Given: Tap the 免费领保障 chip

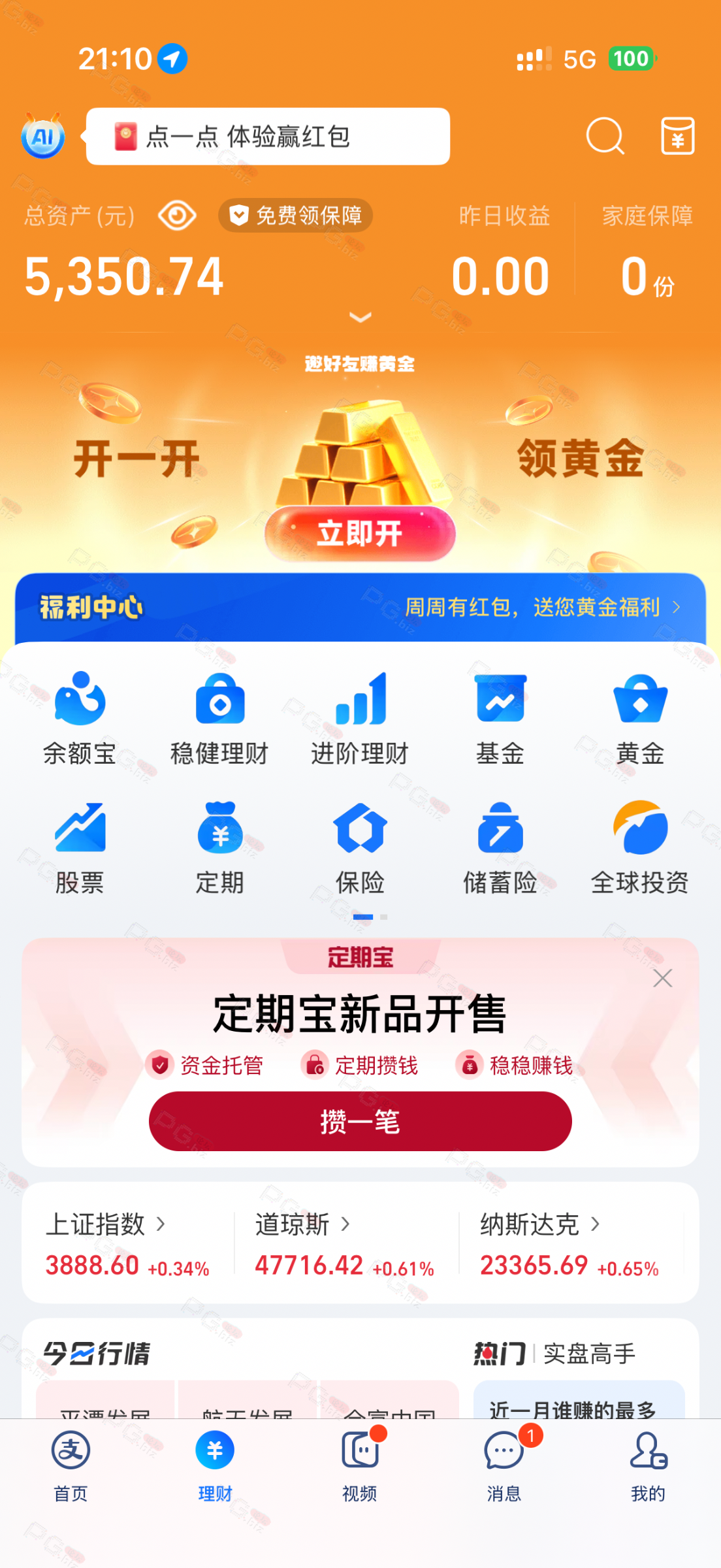Looking at the screenshot, I should tap(296, 216).
